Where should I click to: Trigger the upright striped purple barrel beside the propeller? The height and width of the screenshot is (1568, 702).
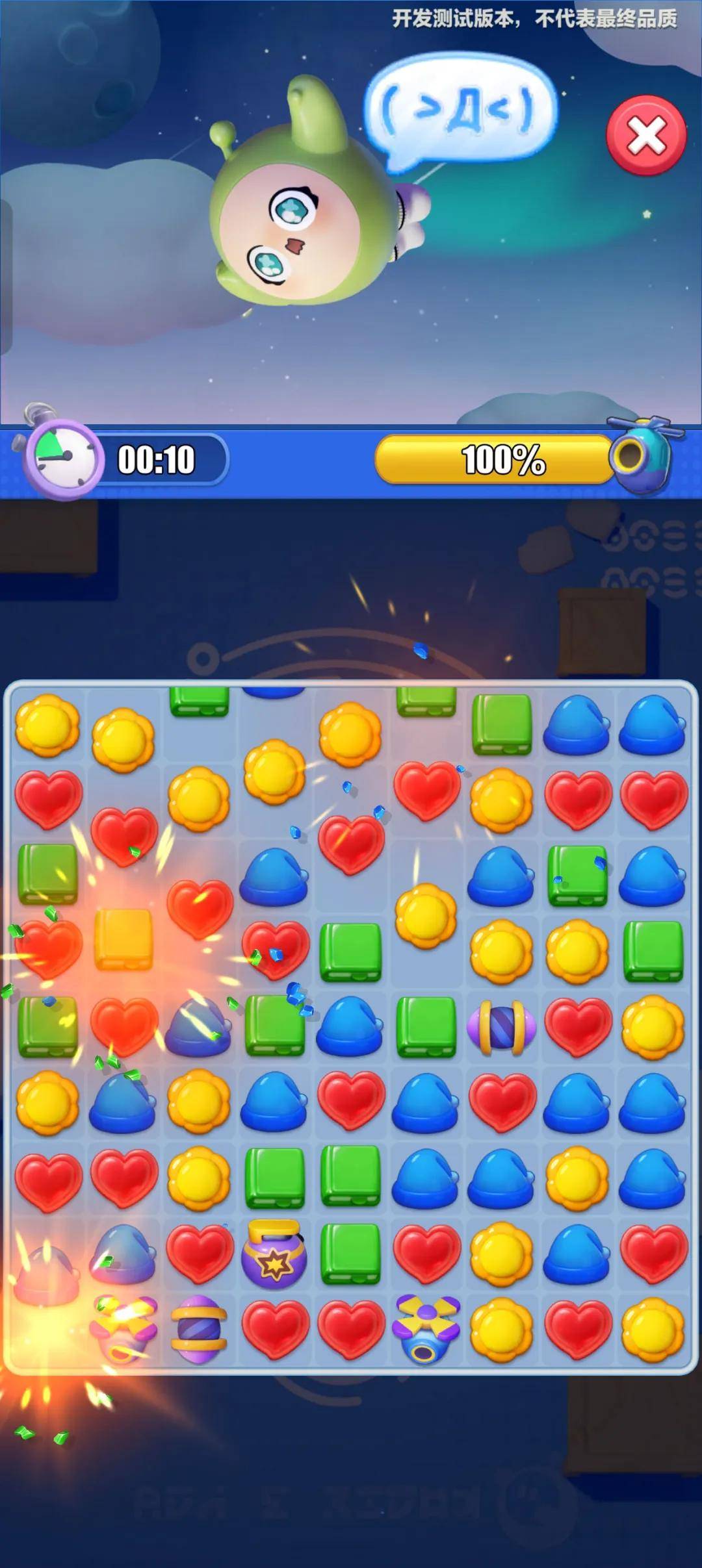(199, 1329)
